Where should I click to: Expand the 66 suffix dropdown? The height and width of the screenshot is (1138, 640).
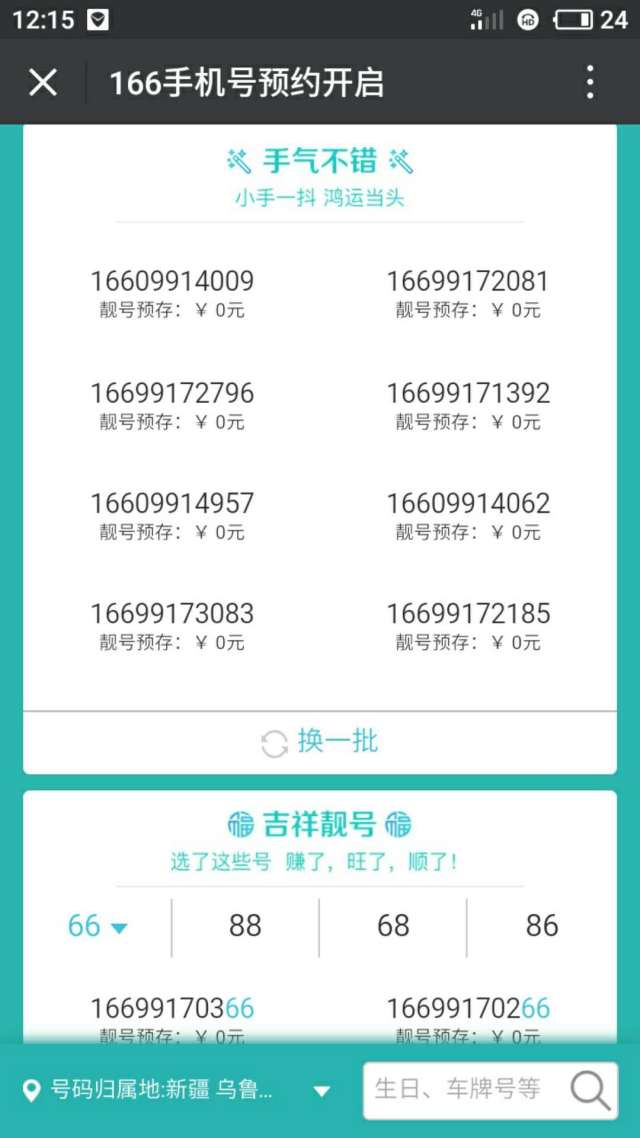[97, 927]
